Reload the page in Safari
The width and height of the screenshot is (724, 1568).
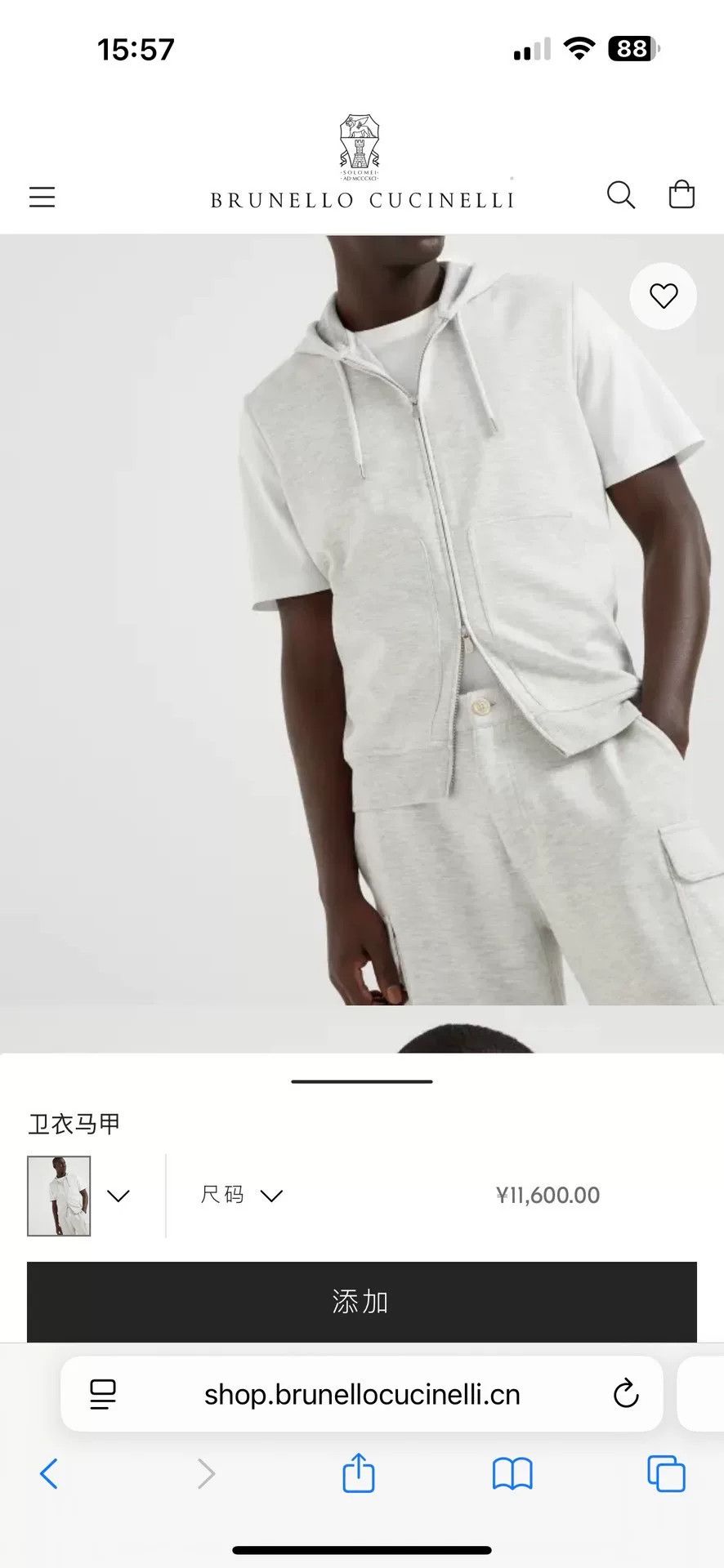point(626,1394)
